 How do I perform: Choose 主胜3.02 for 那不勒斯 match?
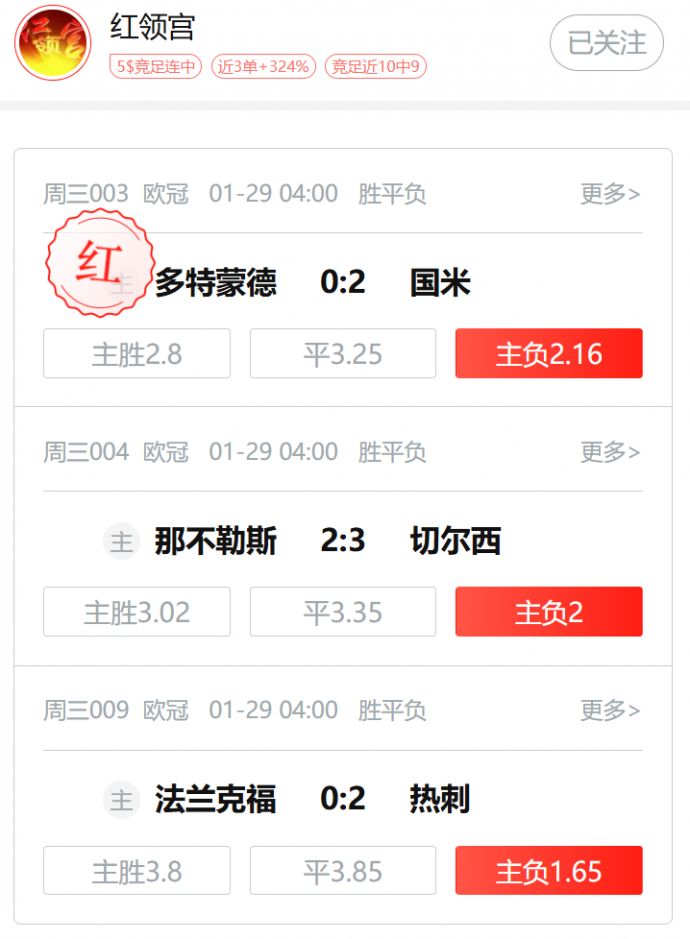(x=137, y=612)
